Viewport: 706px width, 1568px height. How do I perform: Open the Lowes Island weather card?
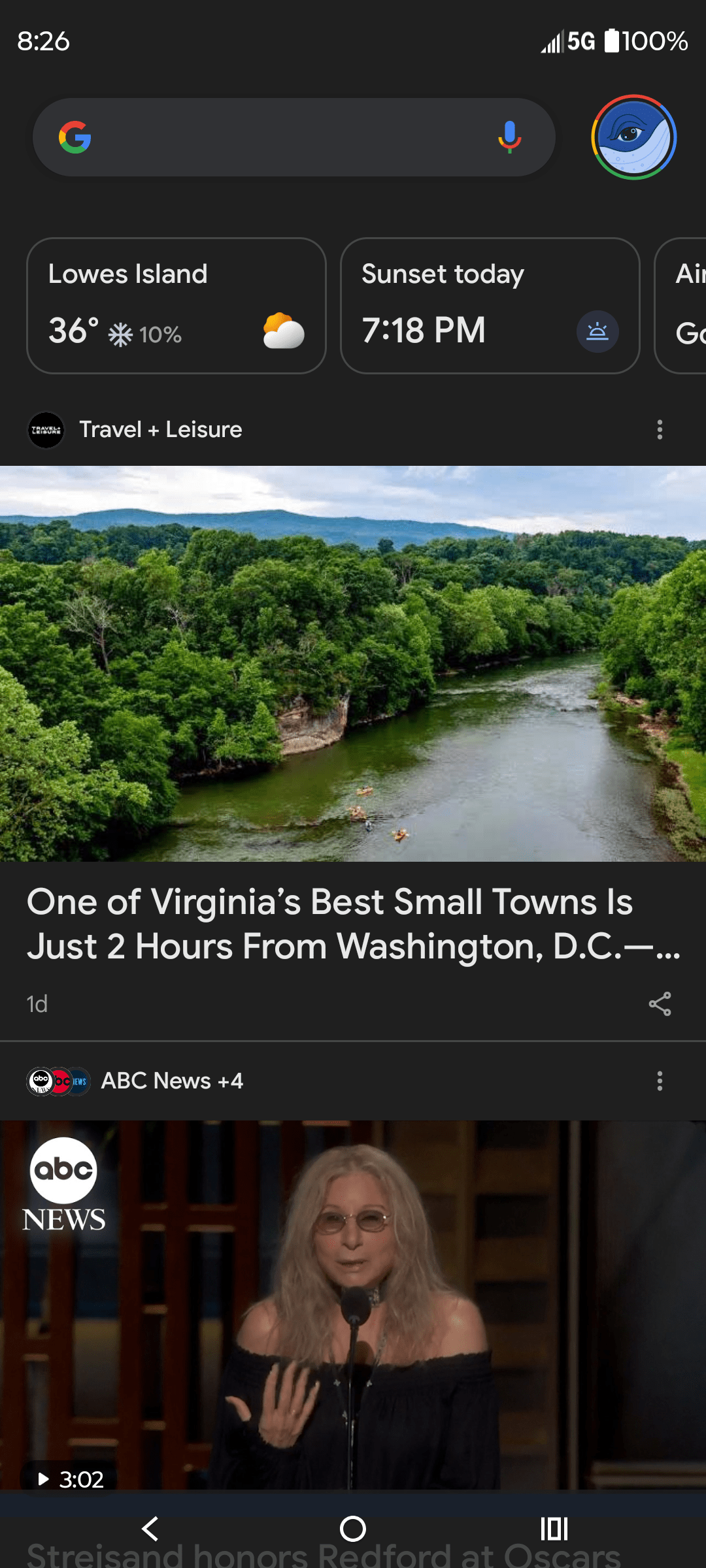click(176, 306)
